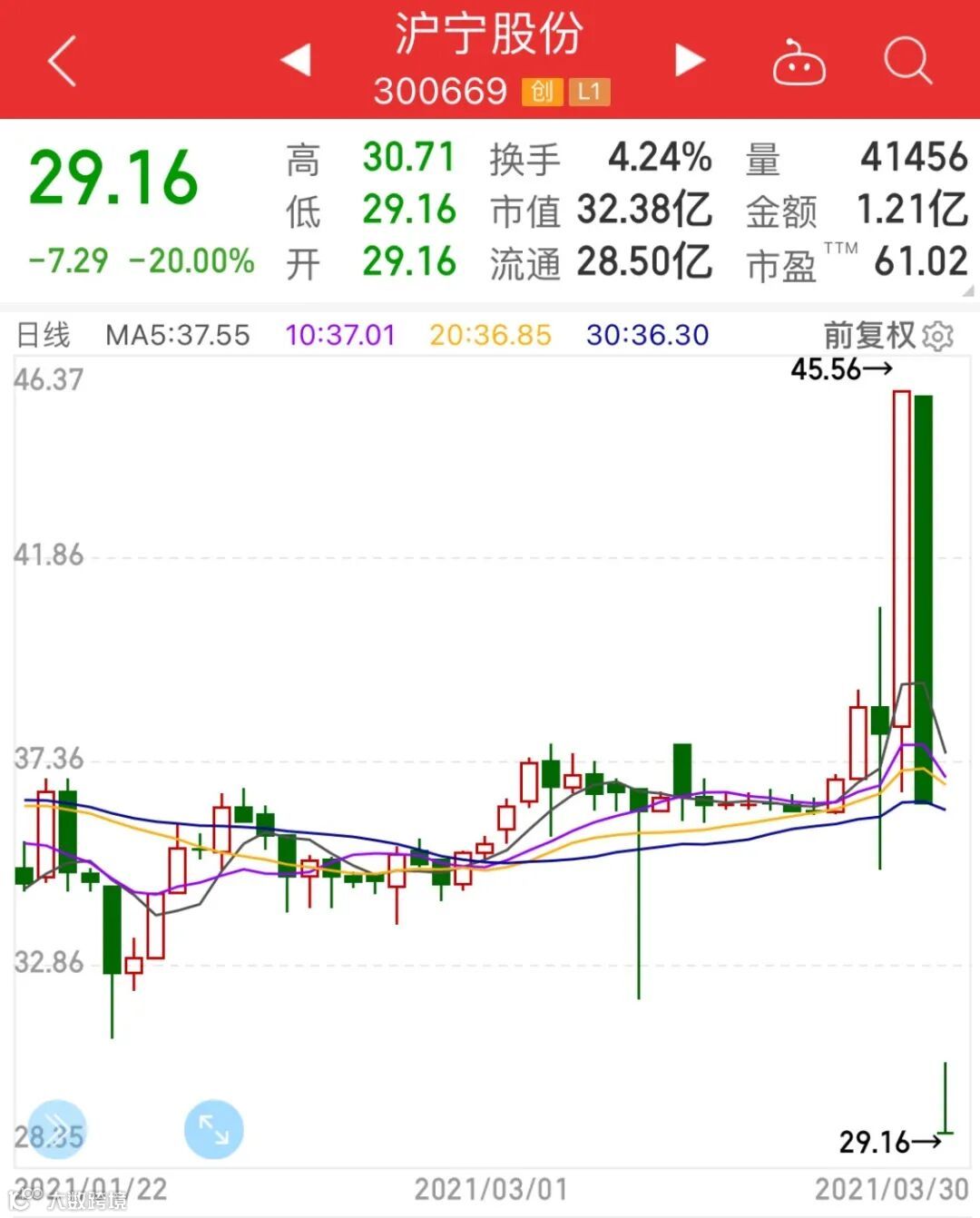Expand the K-line chart to fullscreen
Image resolution: width=980 pixels, height=1218 pixels.
pyautogui.click(x=213, y=1129)
